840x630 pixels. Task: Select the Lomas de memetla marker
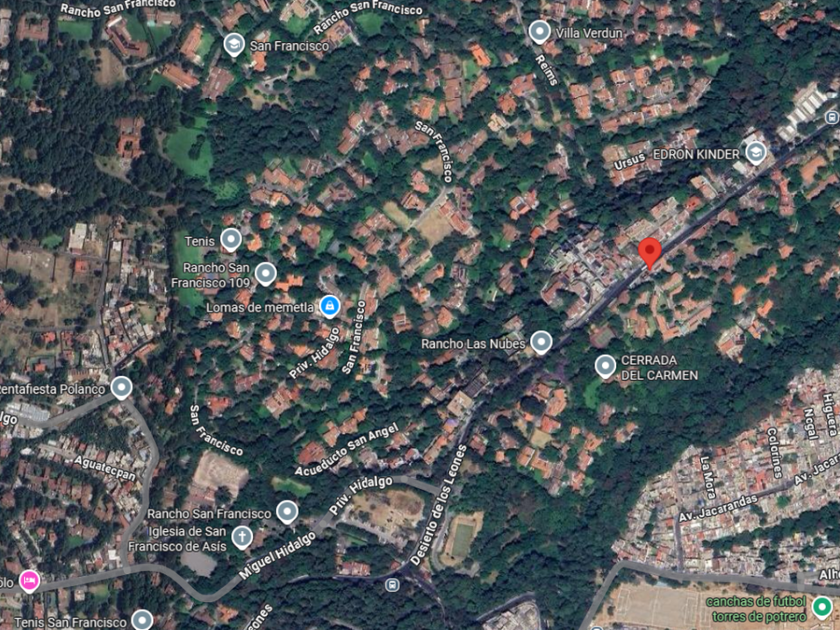tap(330, 306)
